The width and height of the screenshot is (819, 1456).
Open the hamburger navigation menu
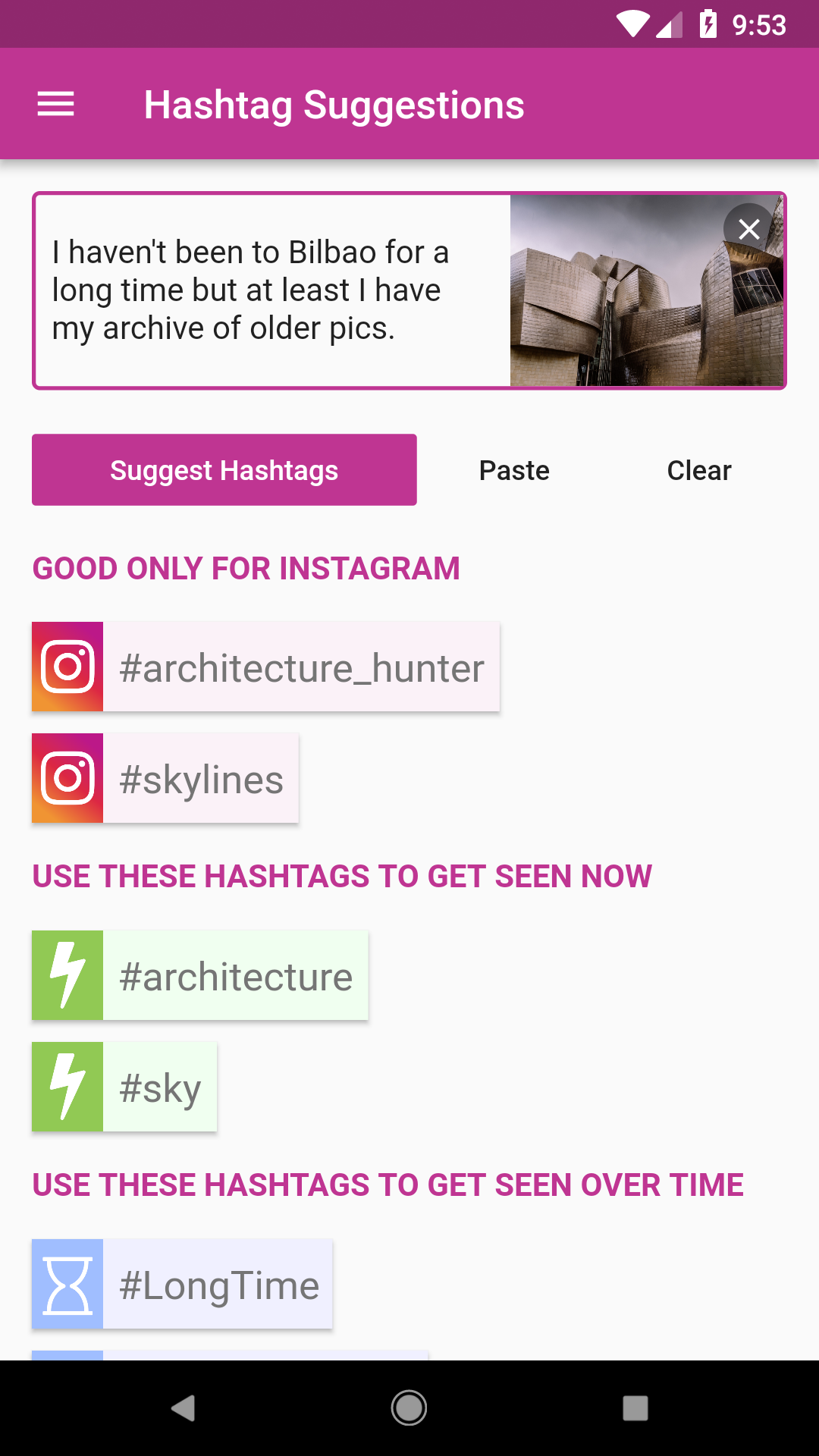pyautogui.click(x=56, y=105)
